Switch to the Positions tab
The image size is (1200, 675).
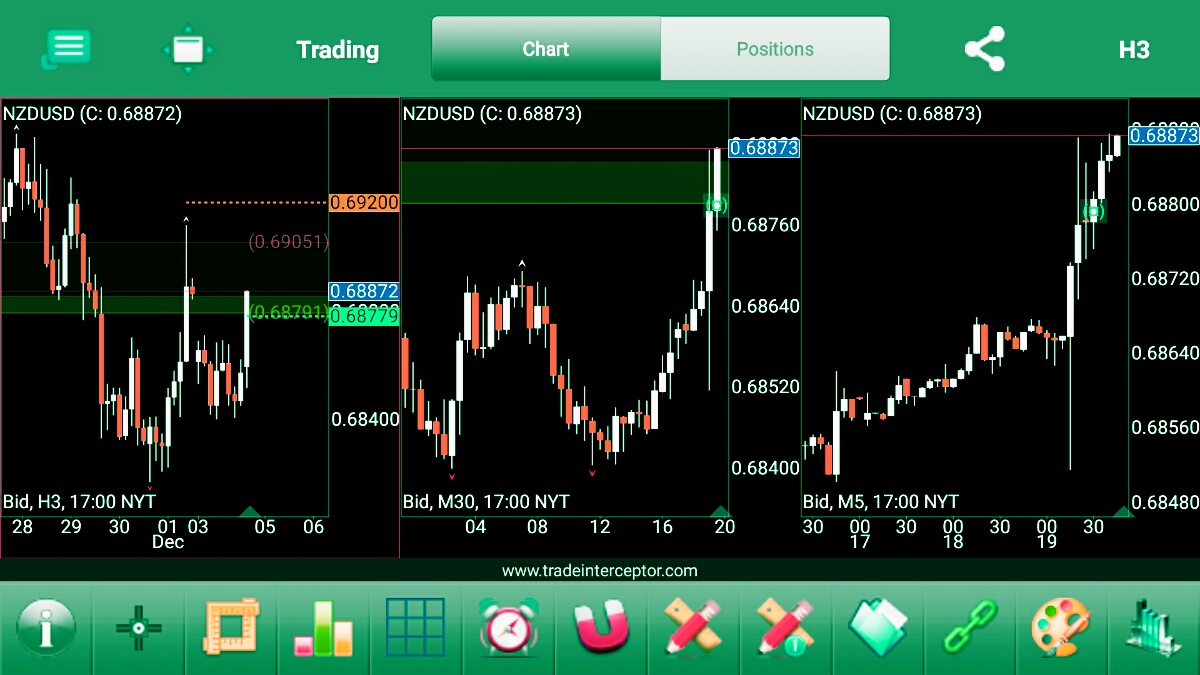(775, 49)
